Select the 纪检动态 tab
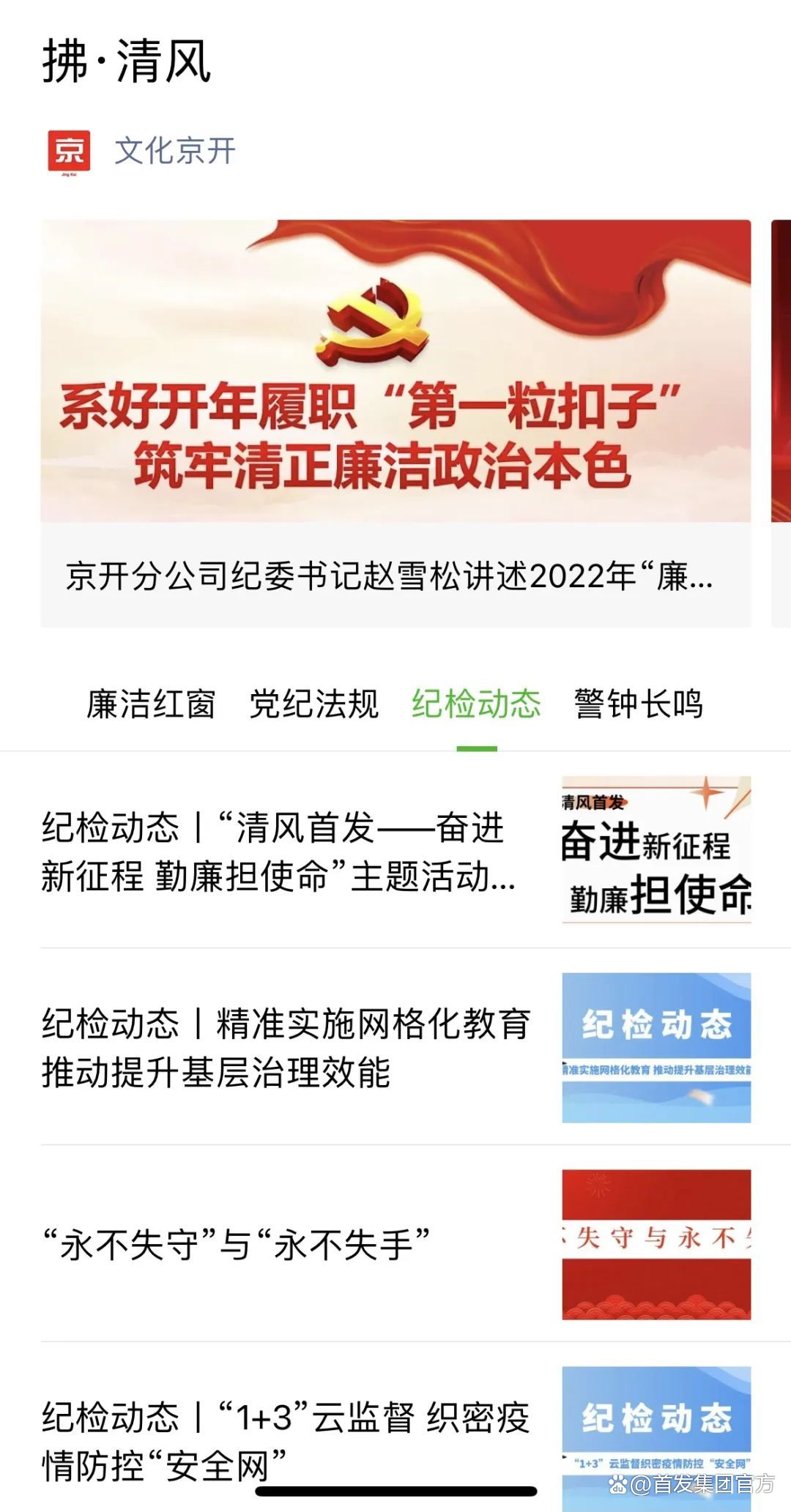The image size is (791, 1512). [476, 704]
